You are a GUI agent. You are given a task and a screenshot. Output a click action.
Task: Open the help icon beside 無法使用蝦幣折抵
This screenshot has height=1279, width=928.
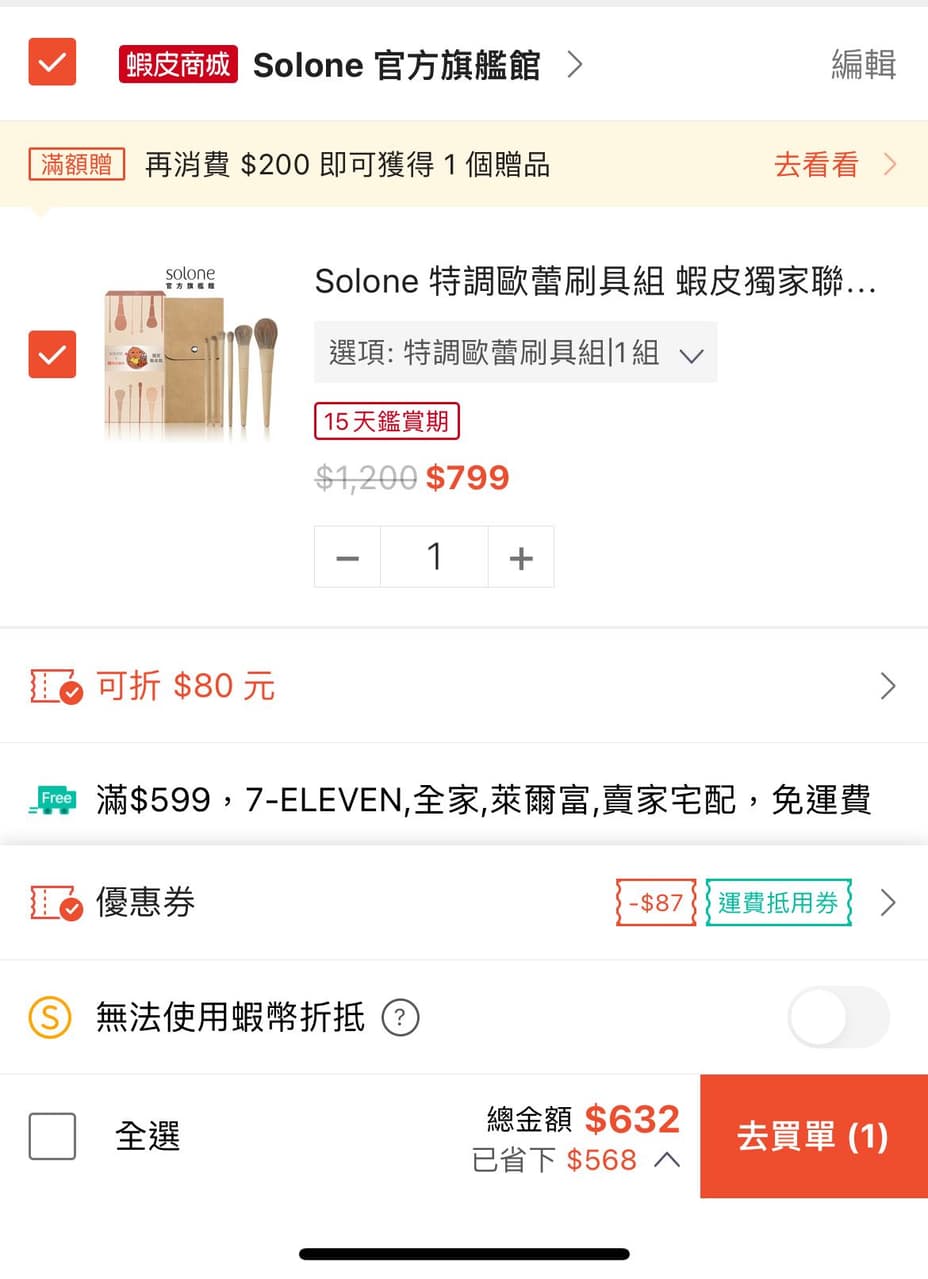[x=400, y=1017]
